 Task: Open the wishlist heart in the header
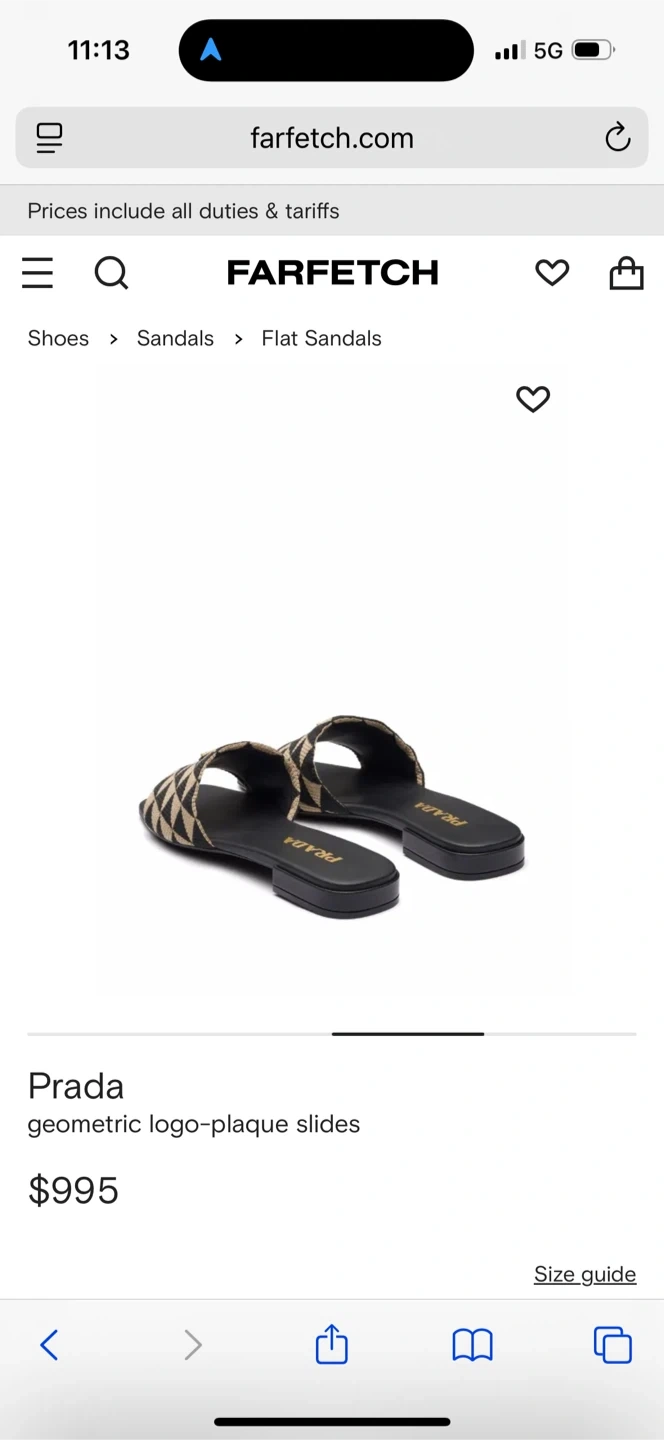point(552,272)
